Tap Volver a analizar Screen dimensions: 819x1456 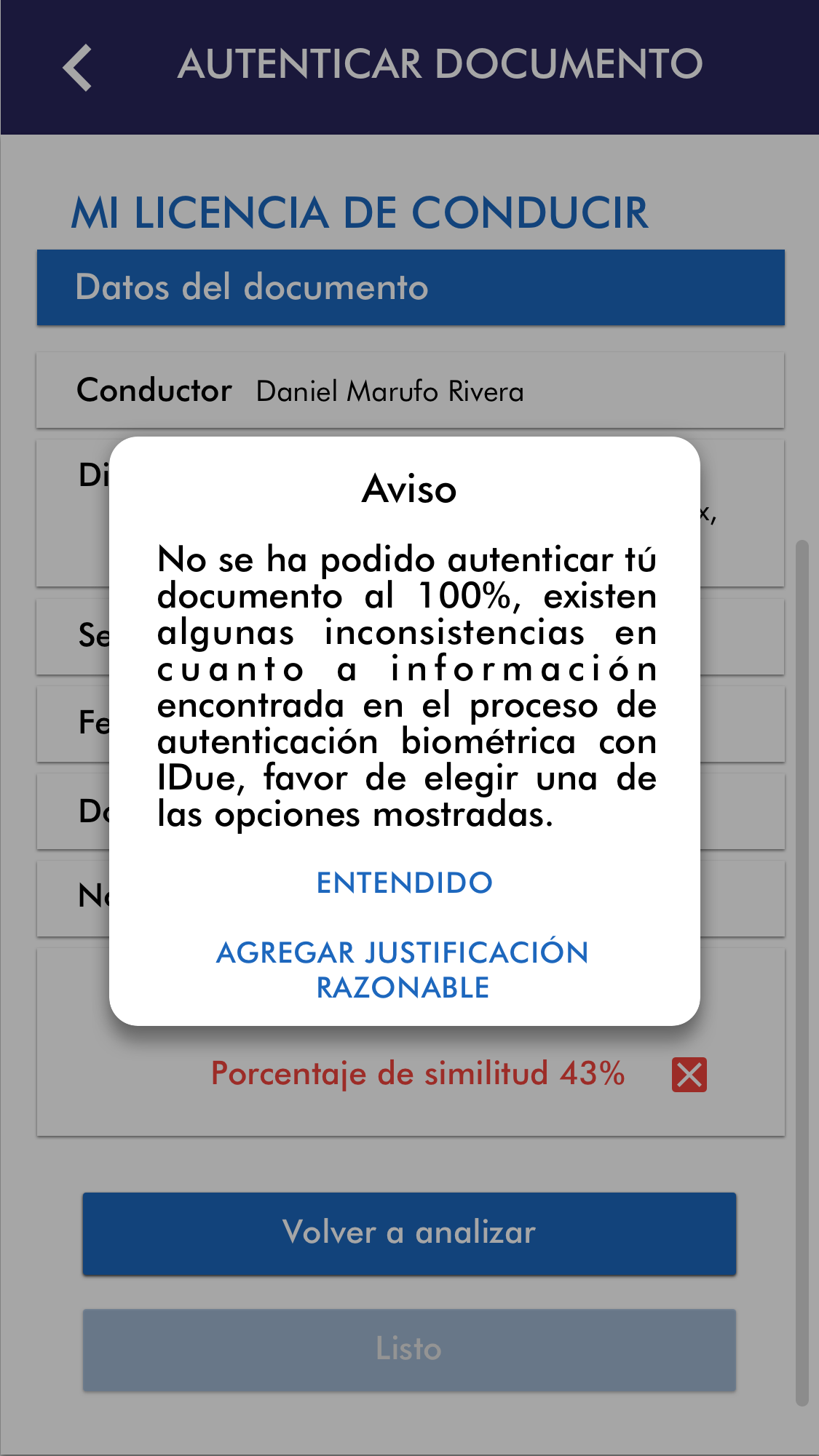409,1233
